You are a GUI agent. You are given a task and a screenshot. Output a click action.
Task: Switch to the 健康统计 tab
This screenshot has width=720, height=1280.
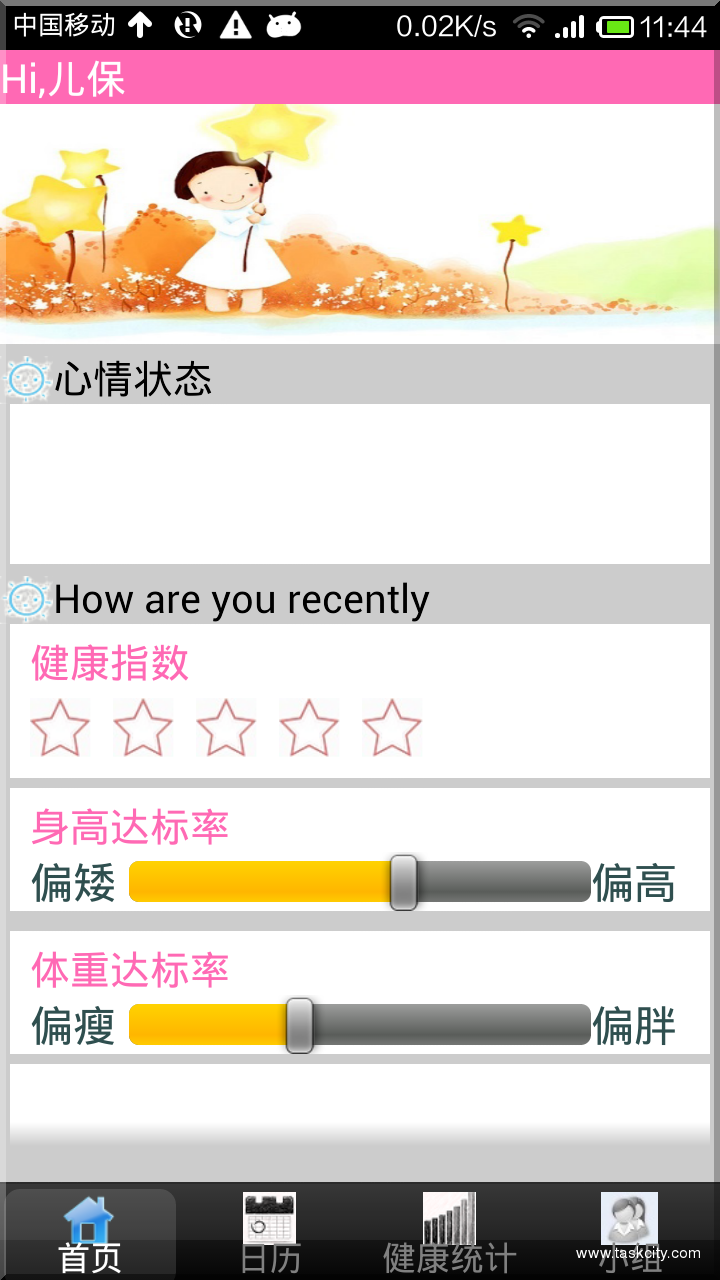point(449,1230)
